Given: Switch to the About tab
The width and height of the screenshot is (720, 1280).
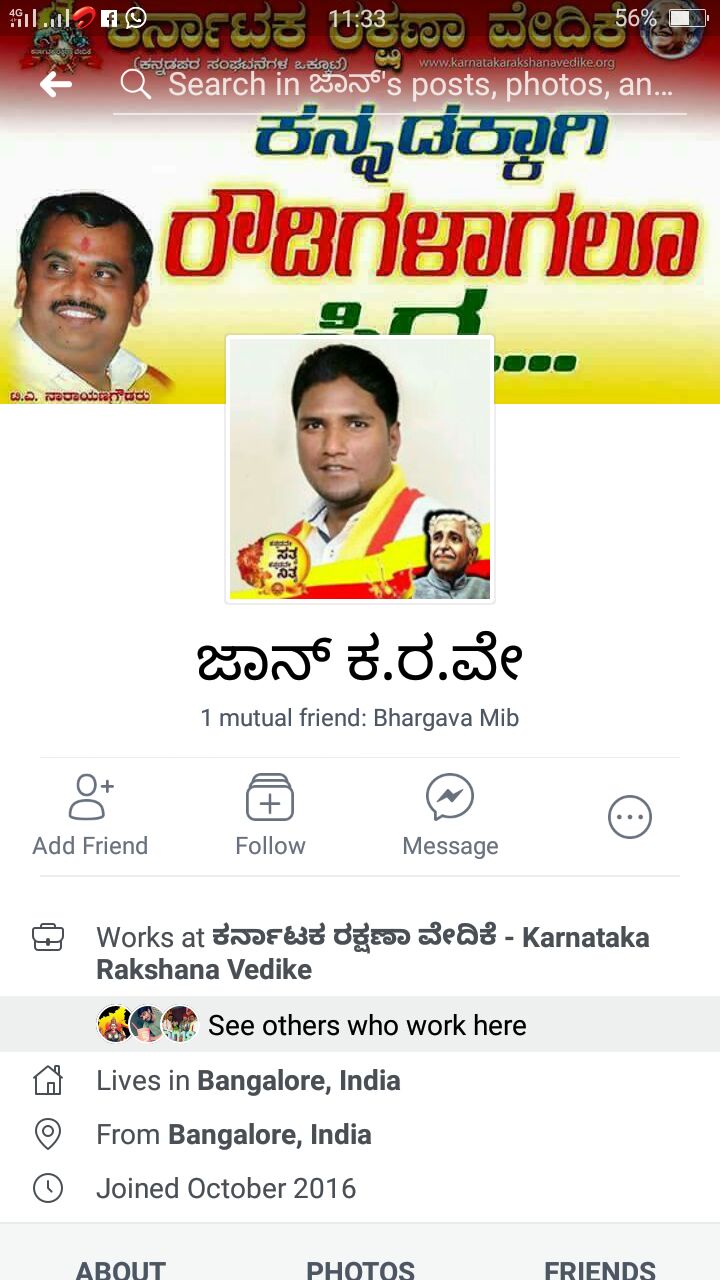Looking at the screenshot, I should 120,1268.
